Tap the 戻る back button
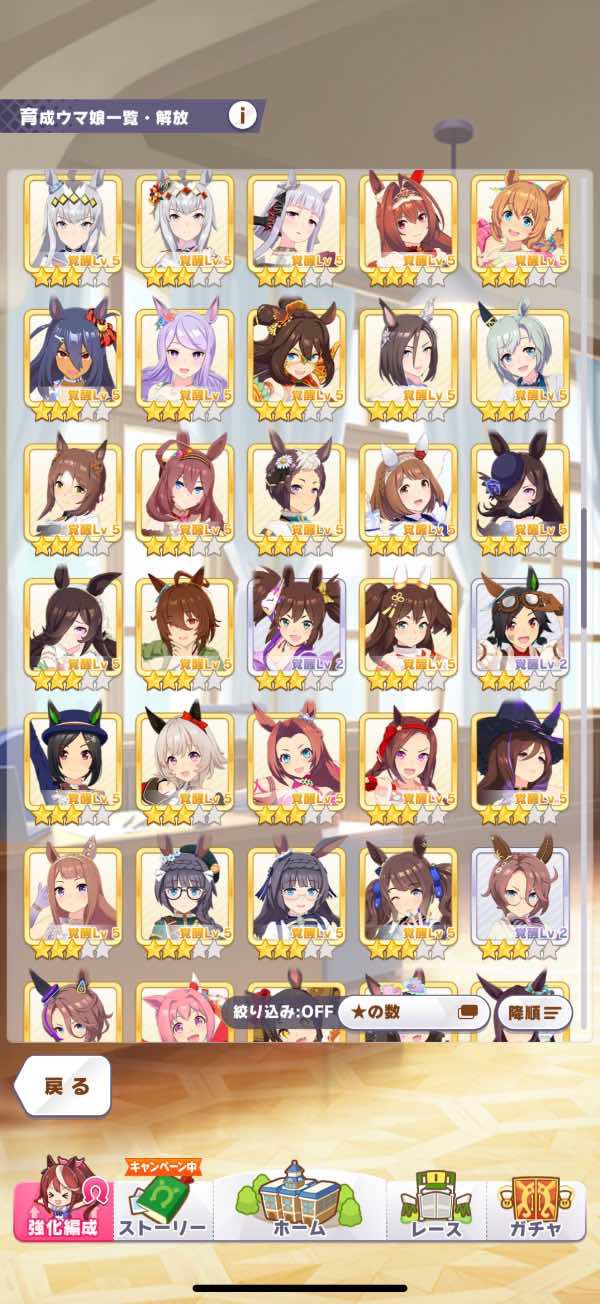 click(x=63, y=1086)
